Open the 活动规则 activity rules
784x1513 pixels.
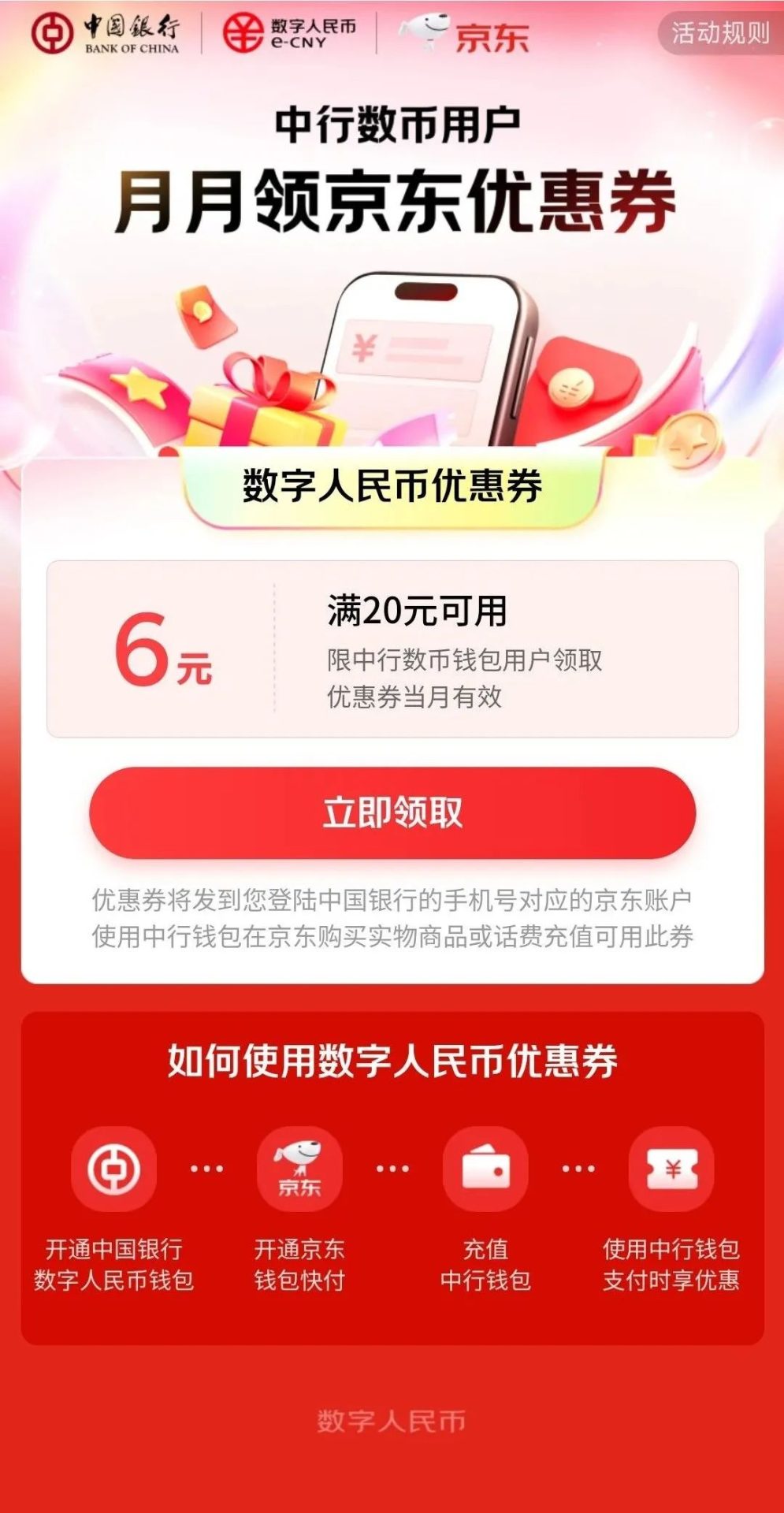719,33
